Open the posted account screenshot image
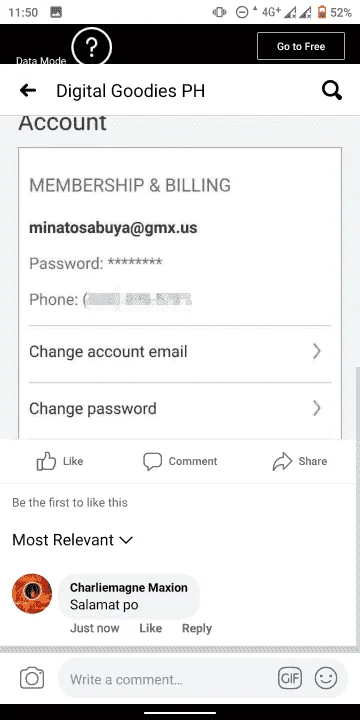Screen dimensions: 360x720 pyautogui.click(x=179, y=277)
